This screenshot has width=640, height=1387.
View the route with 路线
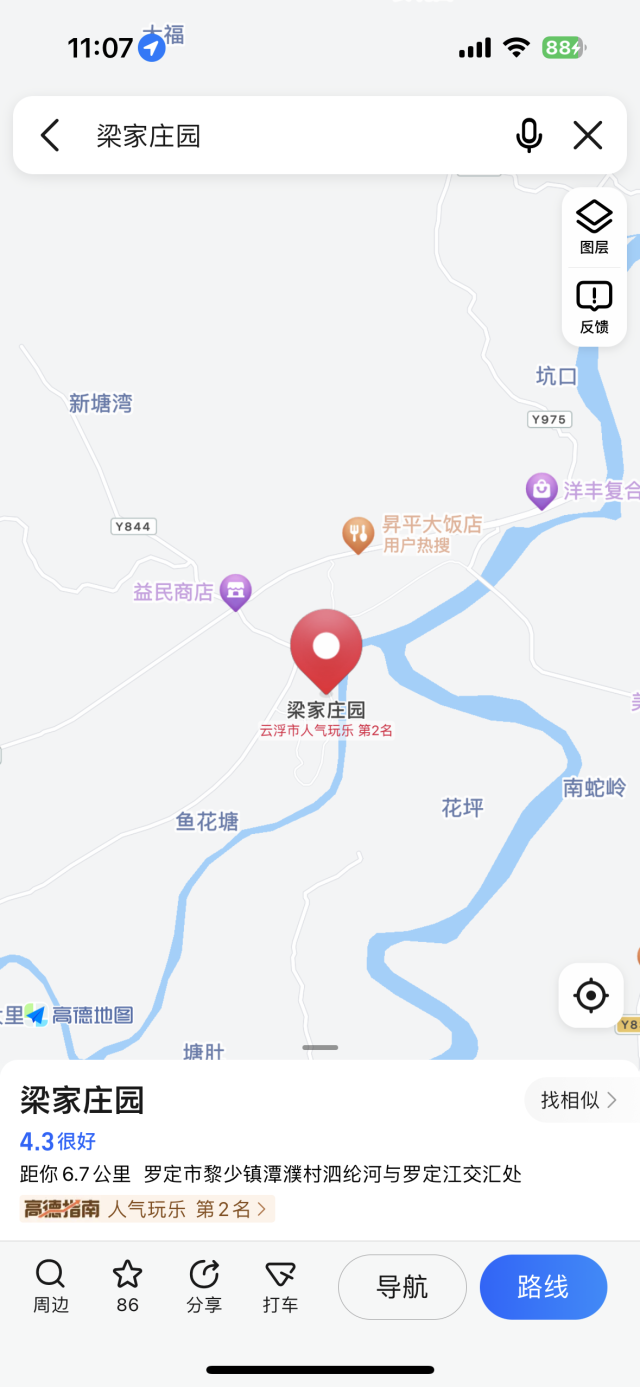click(x=543, y=1287)
